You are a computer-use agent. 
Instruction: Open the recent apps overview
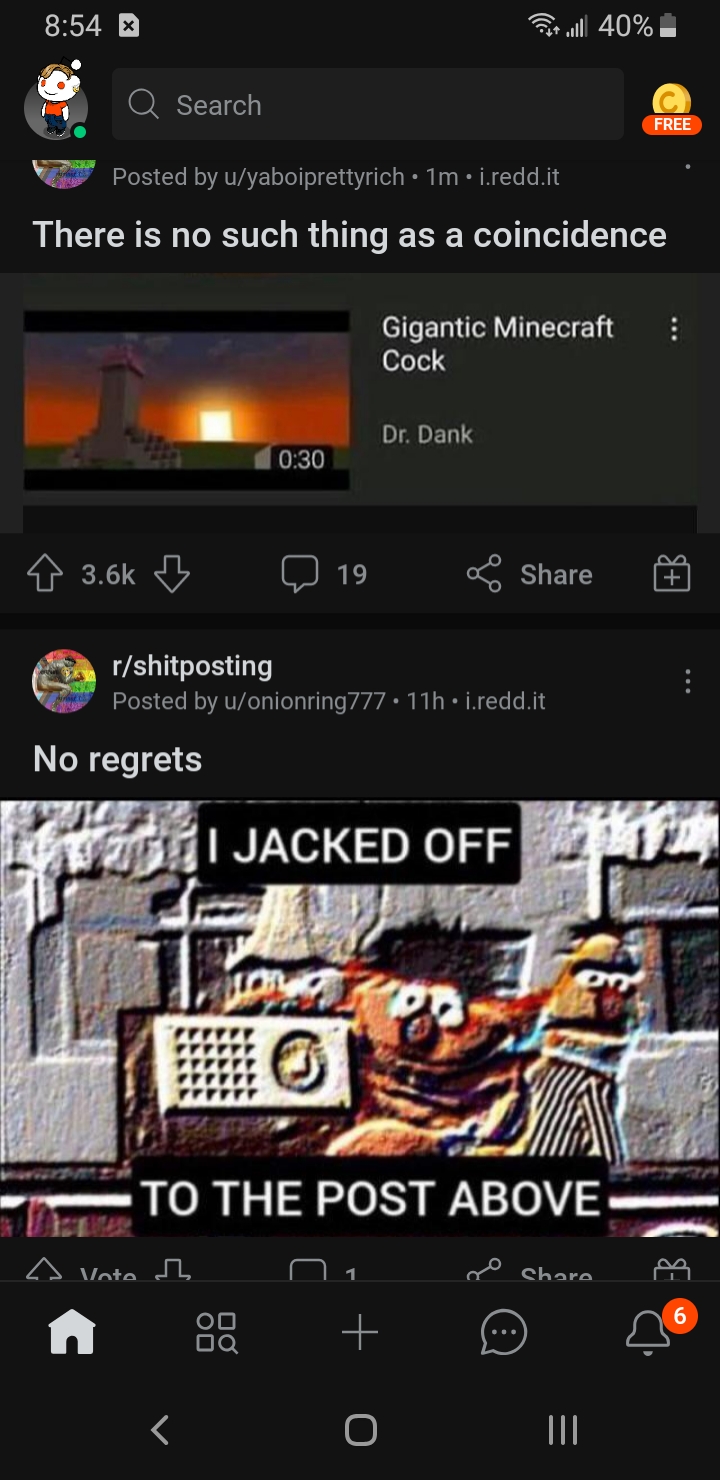pyautogui.click(x=562, y=1430)
